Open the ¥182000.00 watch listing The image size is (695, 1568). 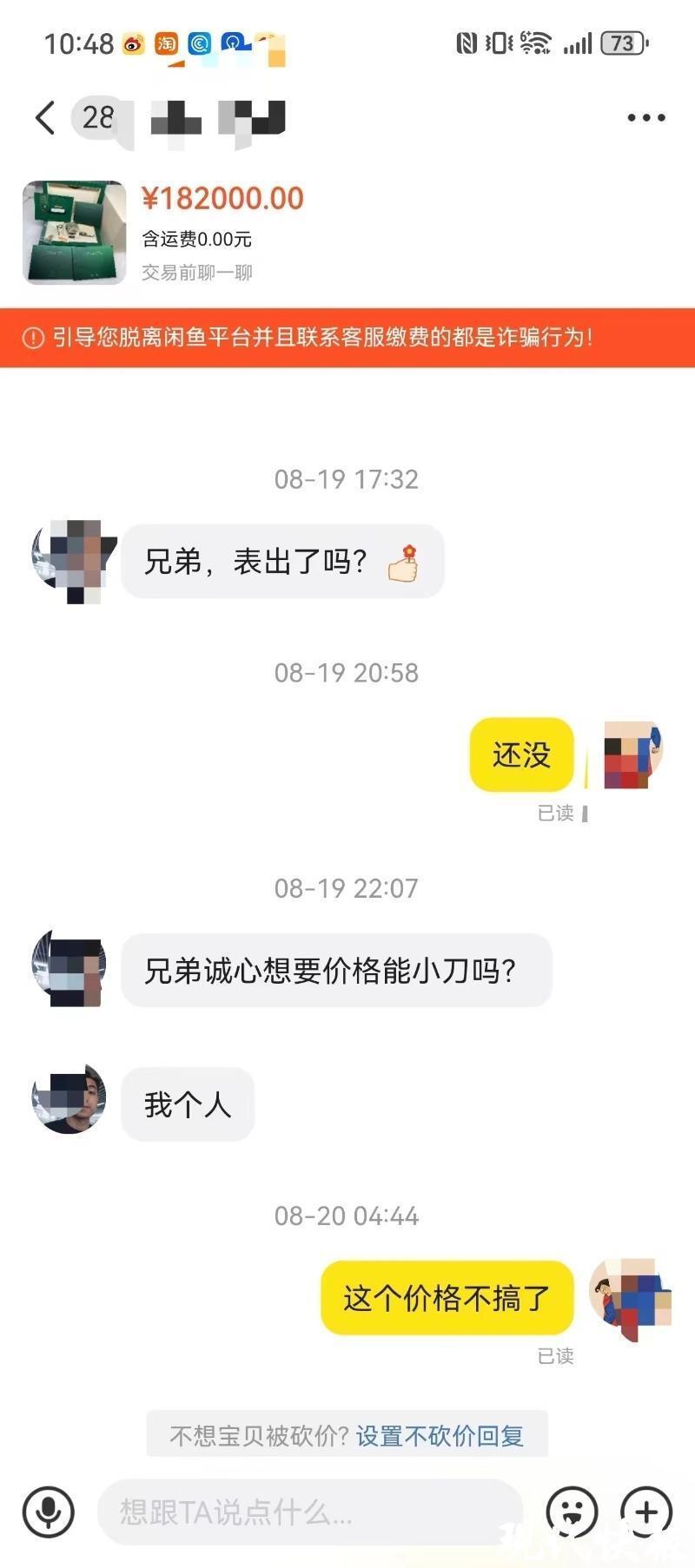pos(75,233)
